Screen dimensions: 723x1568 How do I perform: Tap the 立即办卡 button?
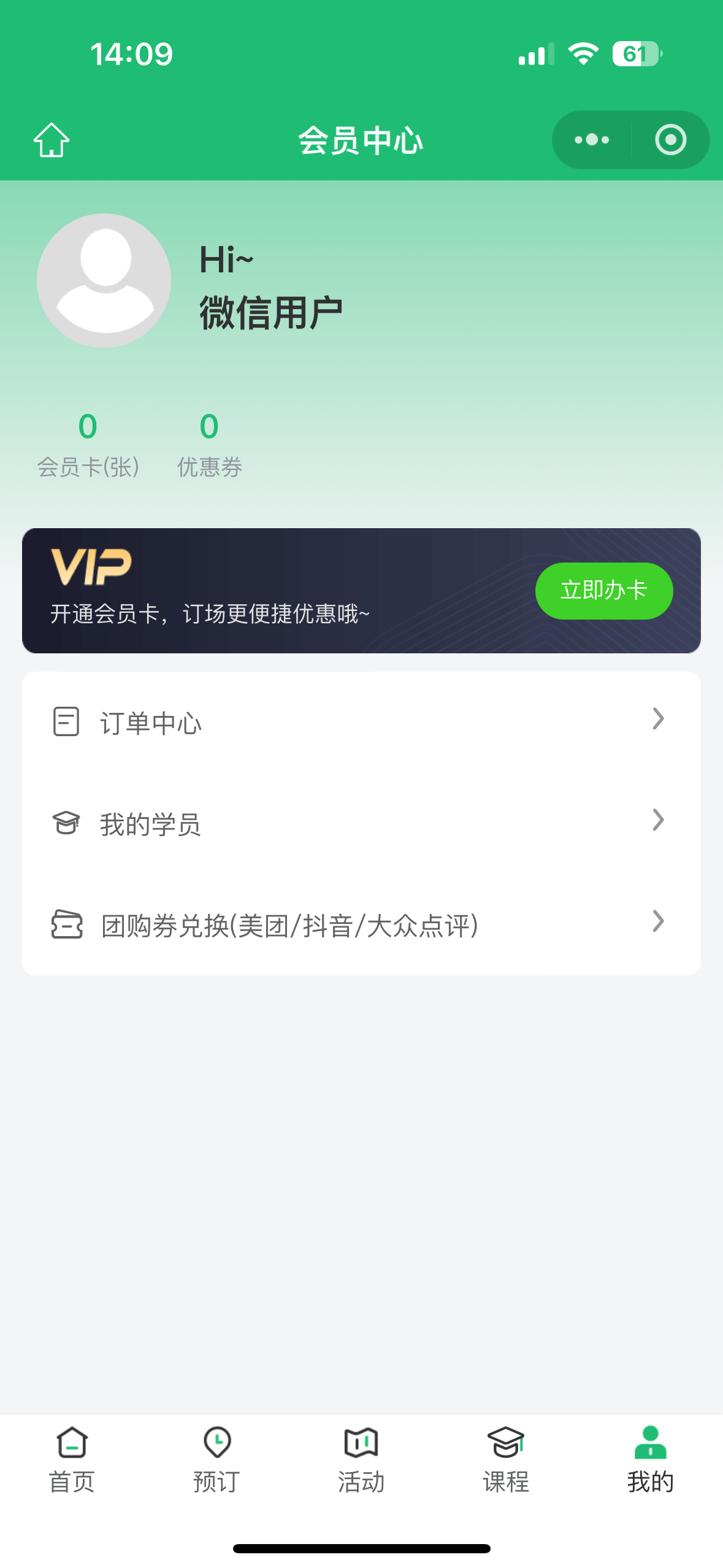click(603, 590)
